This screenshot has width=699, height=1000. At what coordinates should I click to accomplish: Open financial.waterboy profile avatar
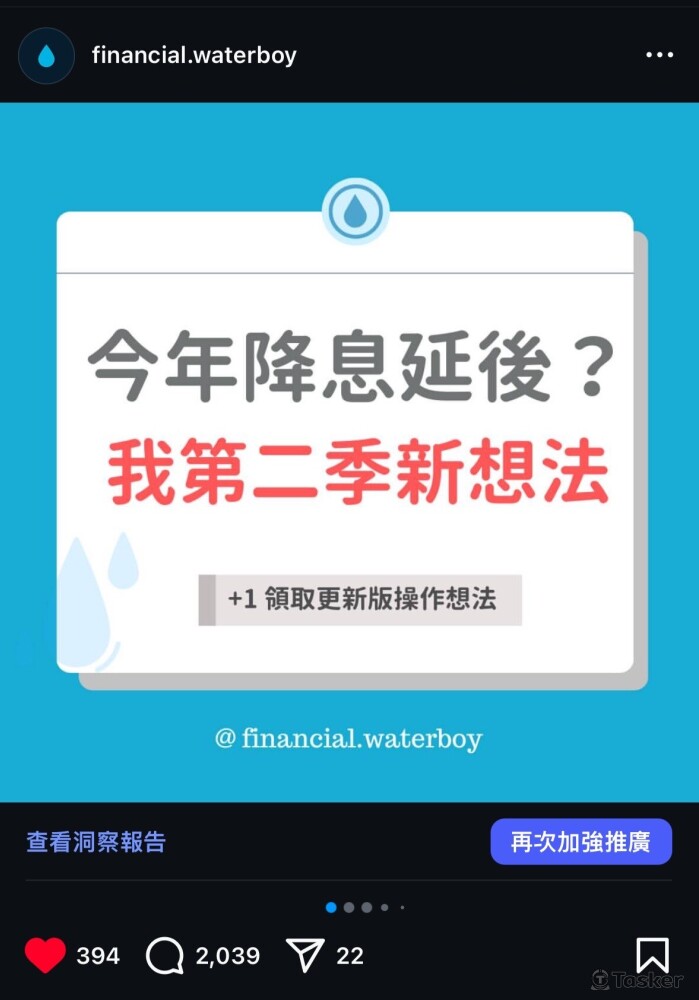click(x=46, y=55)
